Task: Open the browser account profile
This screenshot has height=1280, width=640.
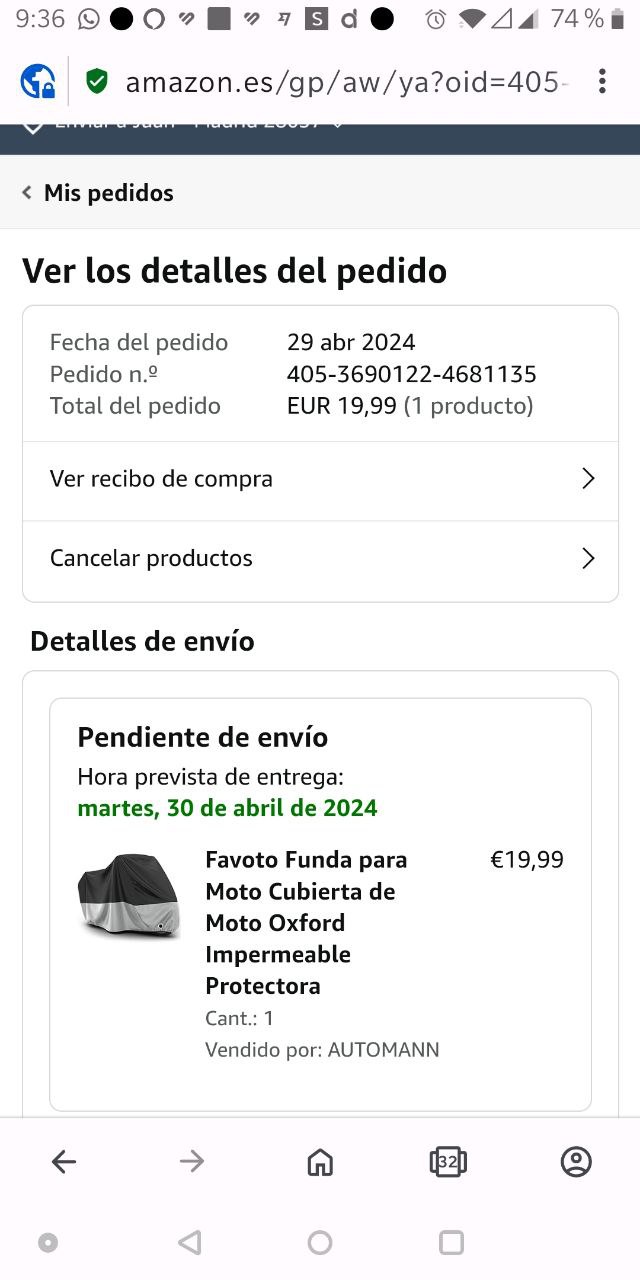Action: point(576,1161)
